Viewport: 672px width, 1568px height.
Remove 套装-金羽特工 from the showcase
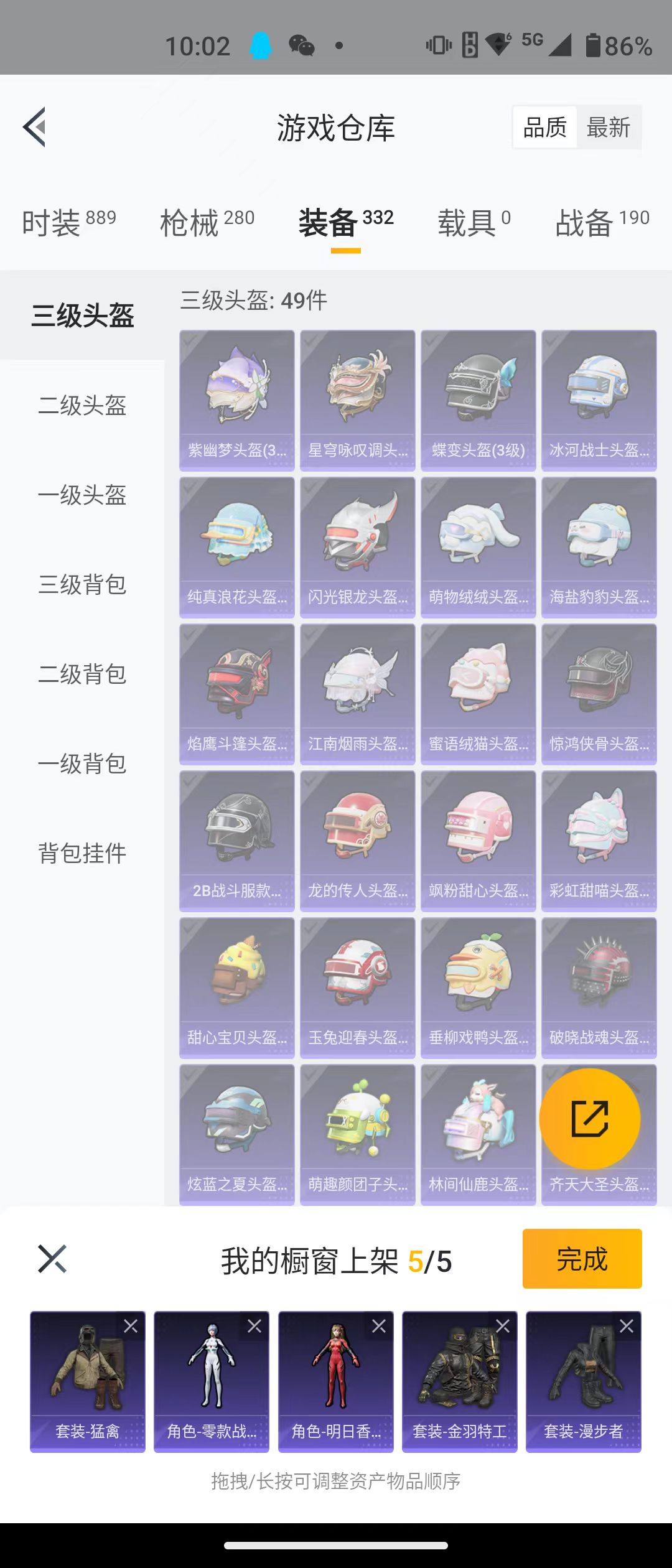click(503, 1327)
